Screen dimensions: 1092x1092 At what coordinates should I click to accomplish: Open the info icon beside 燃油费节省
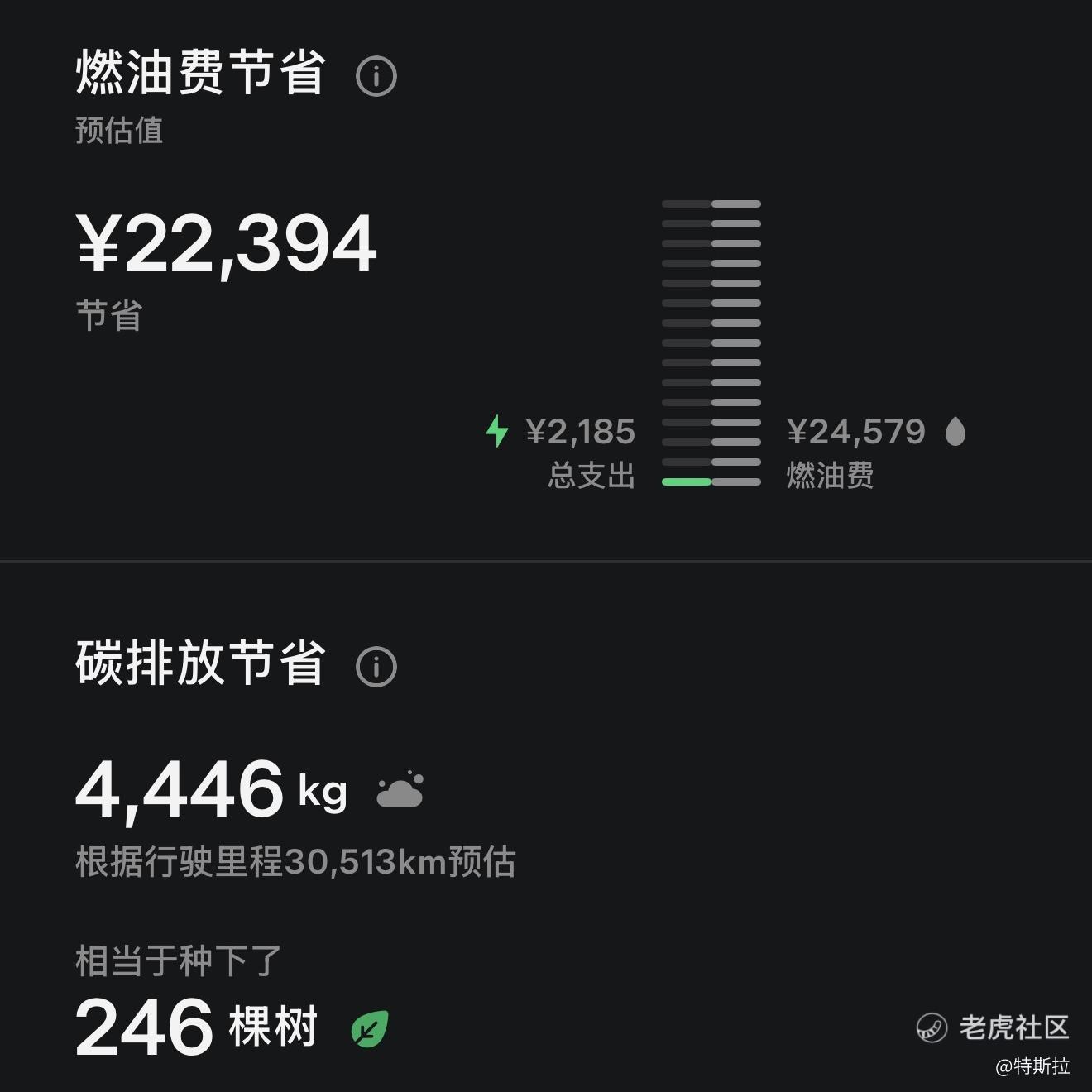click(376, 76)
